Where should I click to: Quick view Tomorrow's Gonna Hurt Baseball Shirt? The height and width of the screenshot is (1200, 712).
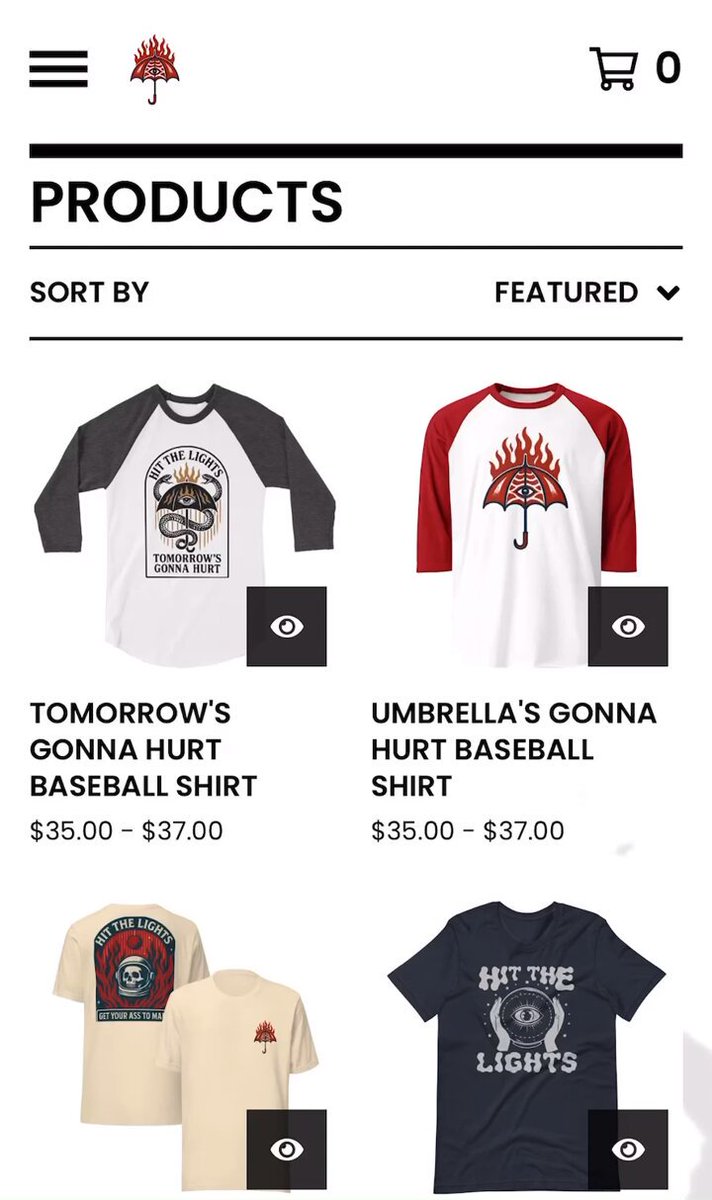click(x=287, y=626)
